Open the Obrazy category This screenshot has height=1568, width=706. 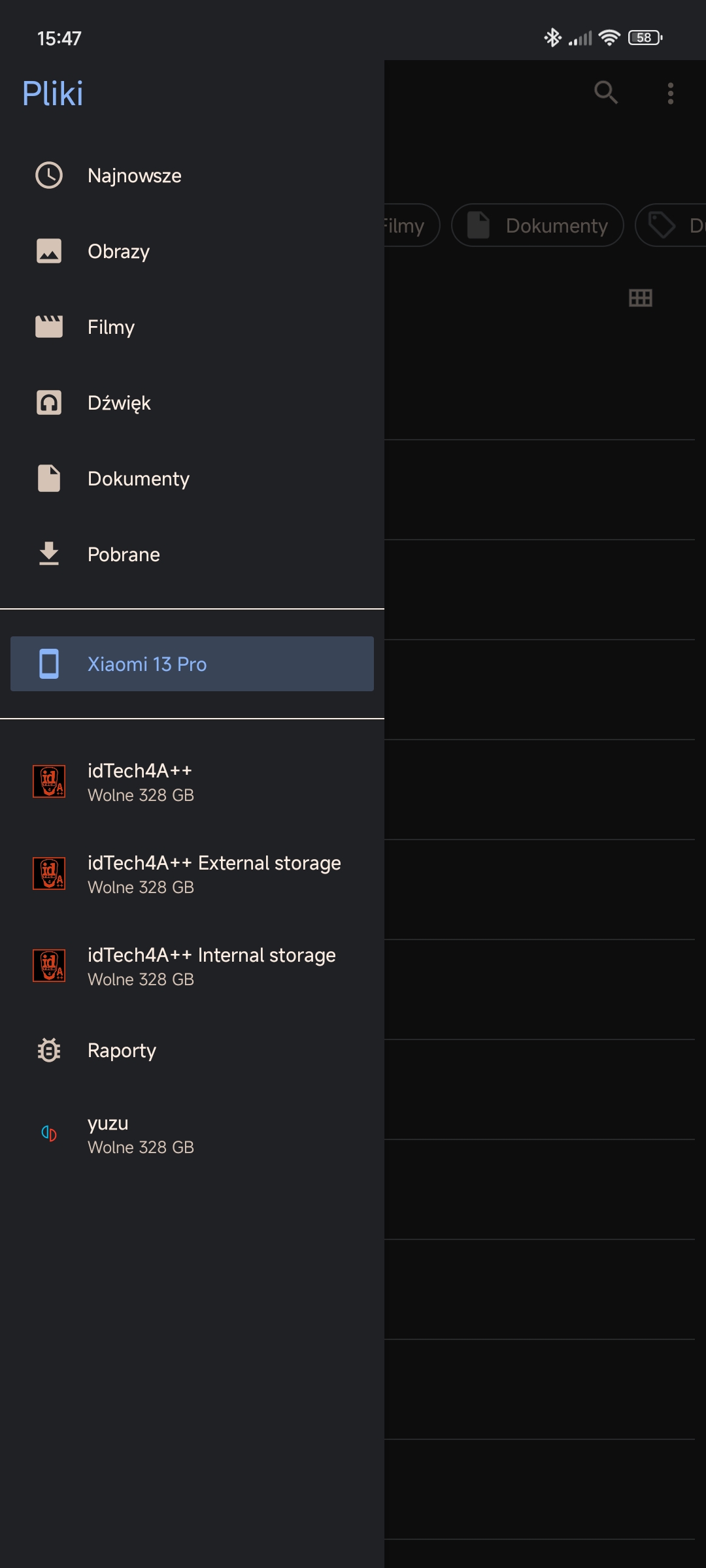(192, 252)
